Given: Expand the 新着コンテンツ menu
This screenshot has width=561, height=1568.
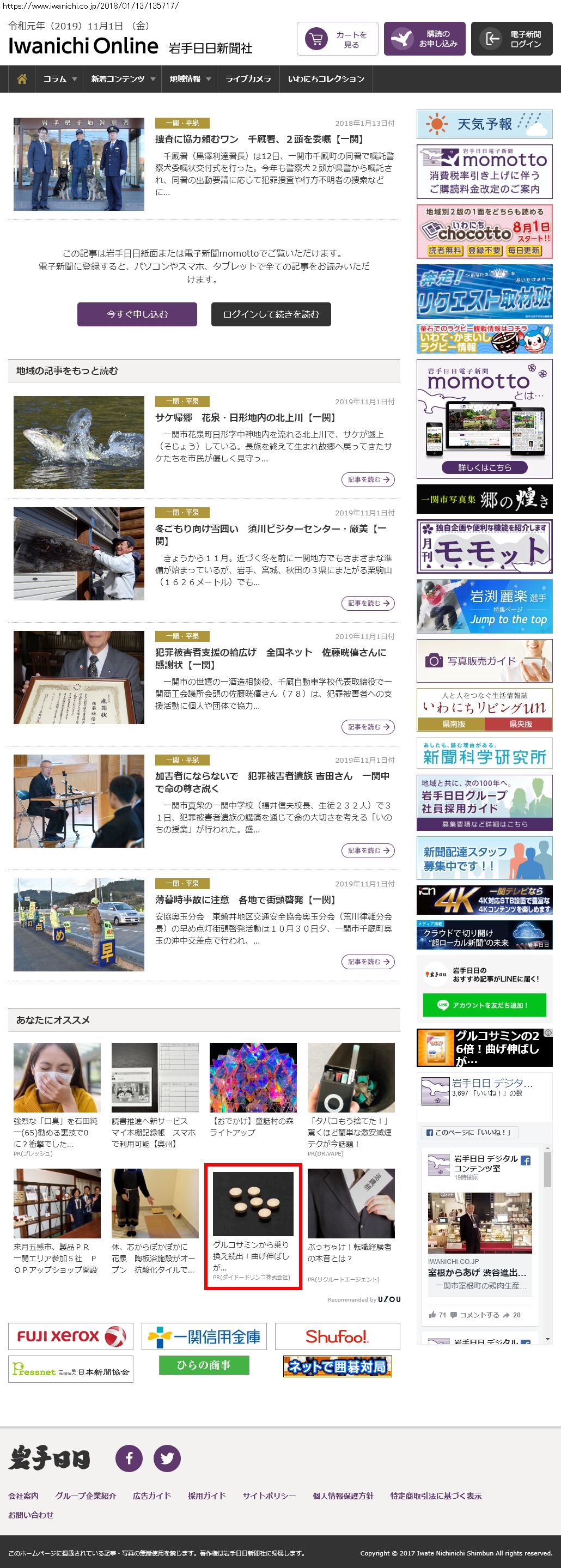Looking at the screenshot, I should pyautogui.click(x=123, y=79).
